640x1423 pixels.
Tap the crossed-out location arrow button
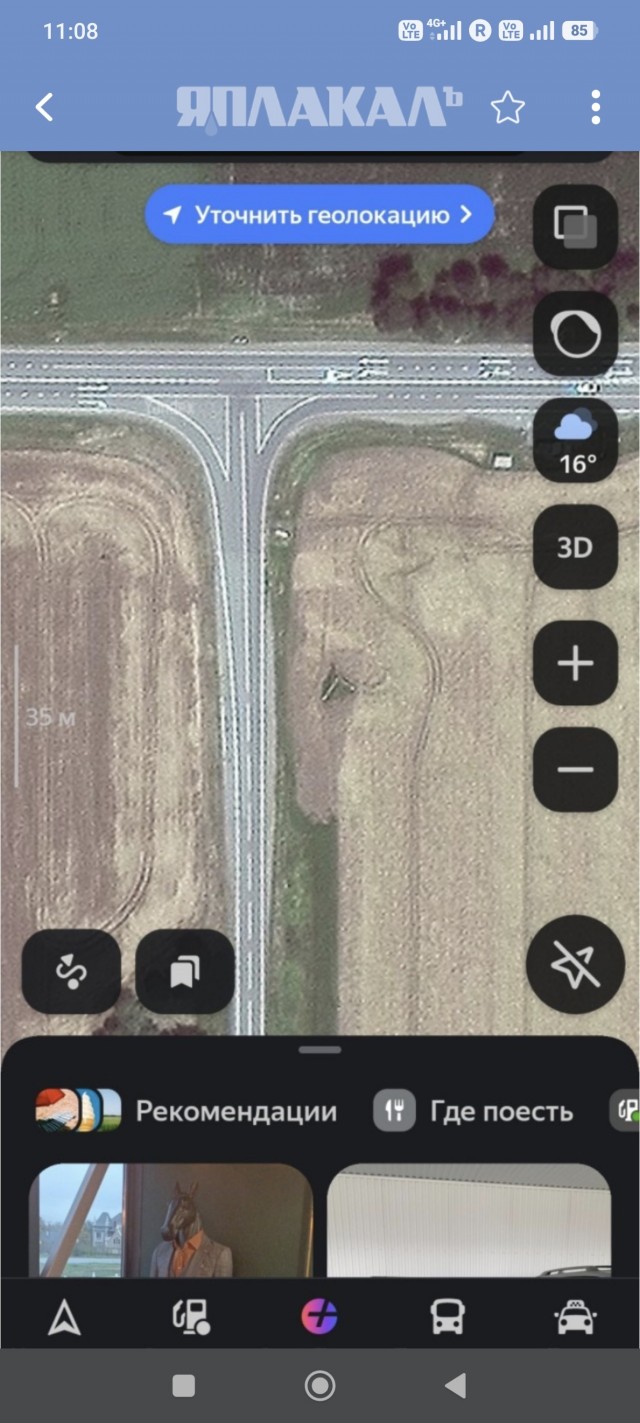[575, 964]
